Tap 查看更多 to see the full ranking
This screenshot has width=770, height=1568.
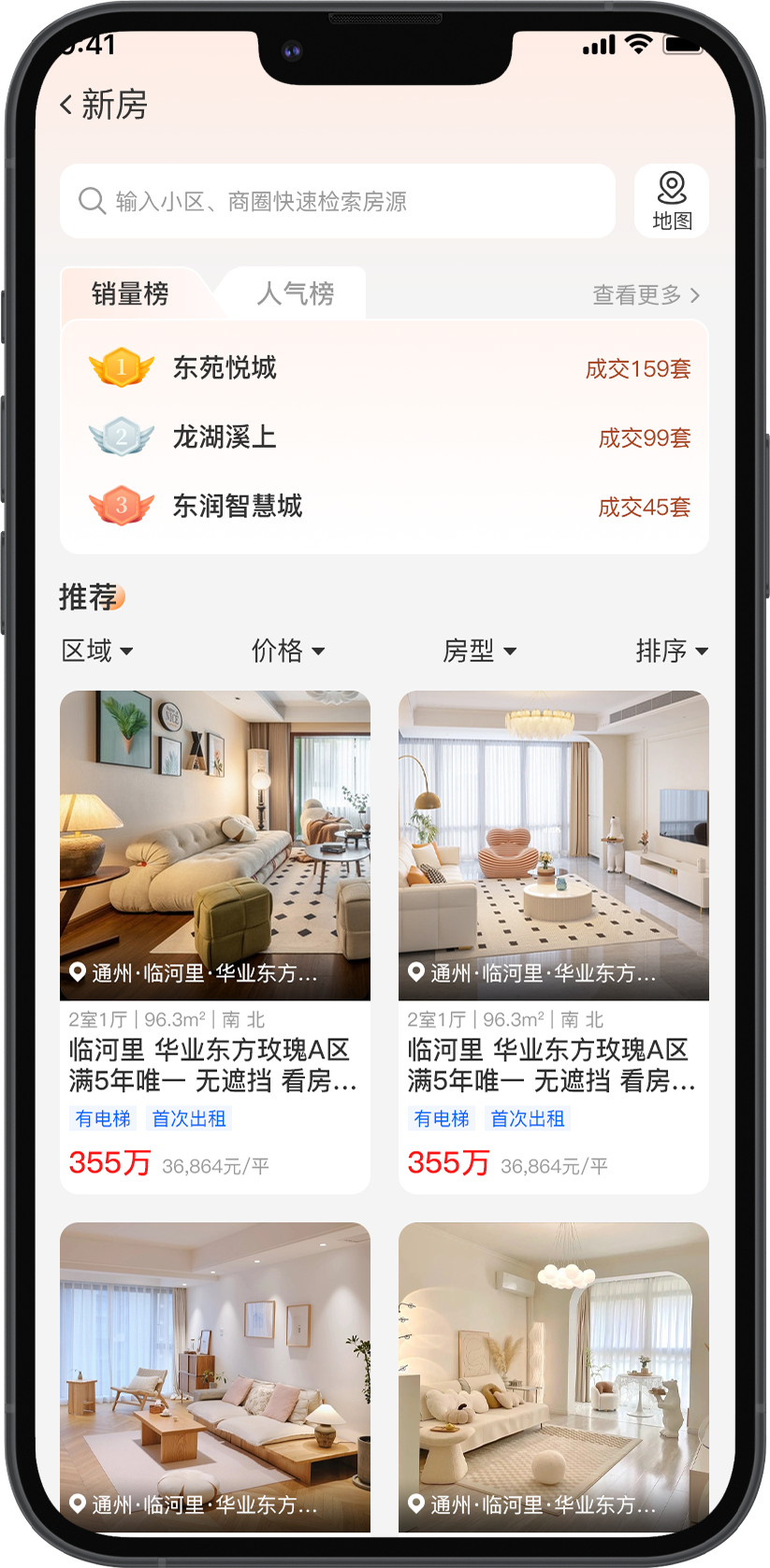click(646, 295)
